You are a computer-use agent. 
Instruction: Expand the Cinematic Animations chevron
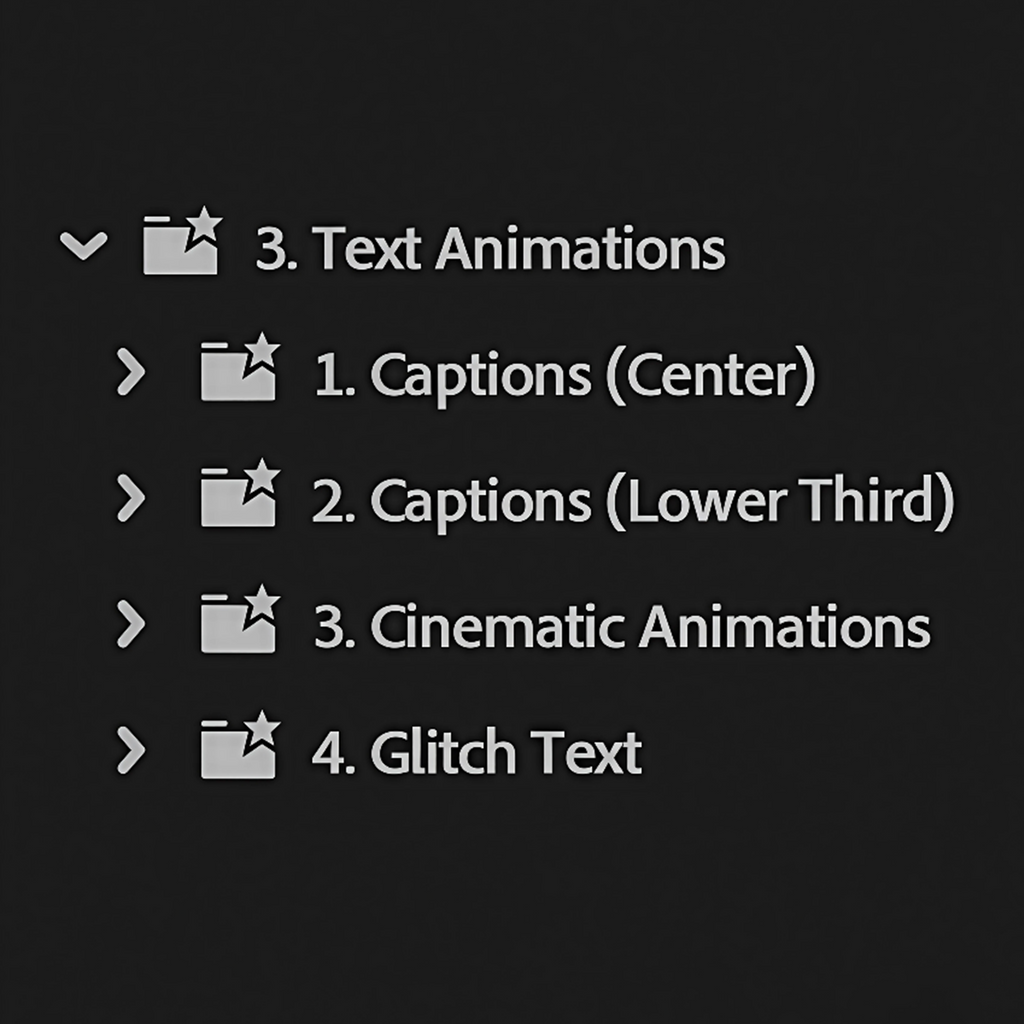131,626
